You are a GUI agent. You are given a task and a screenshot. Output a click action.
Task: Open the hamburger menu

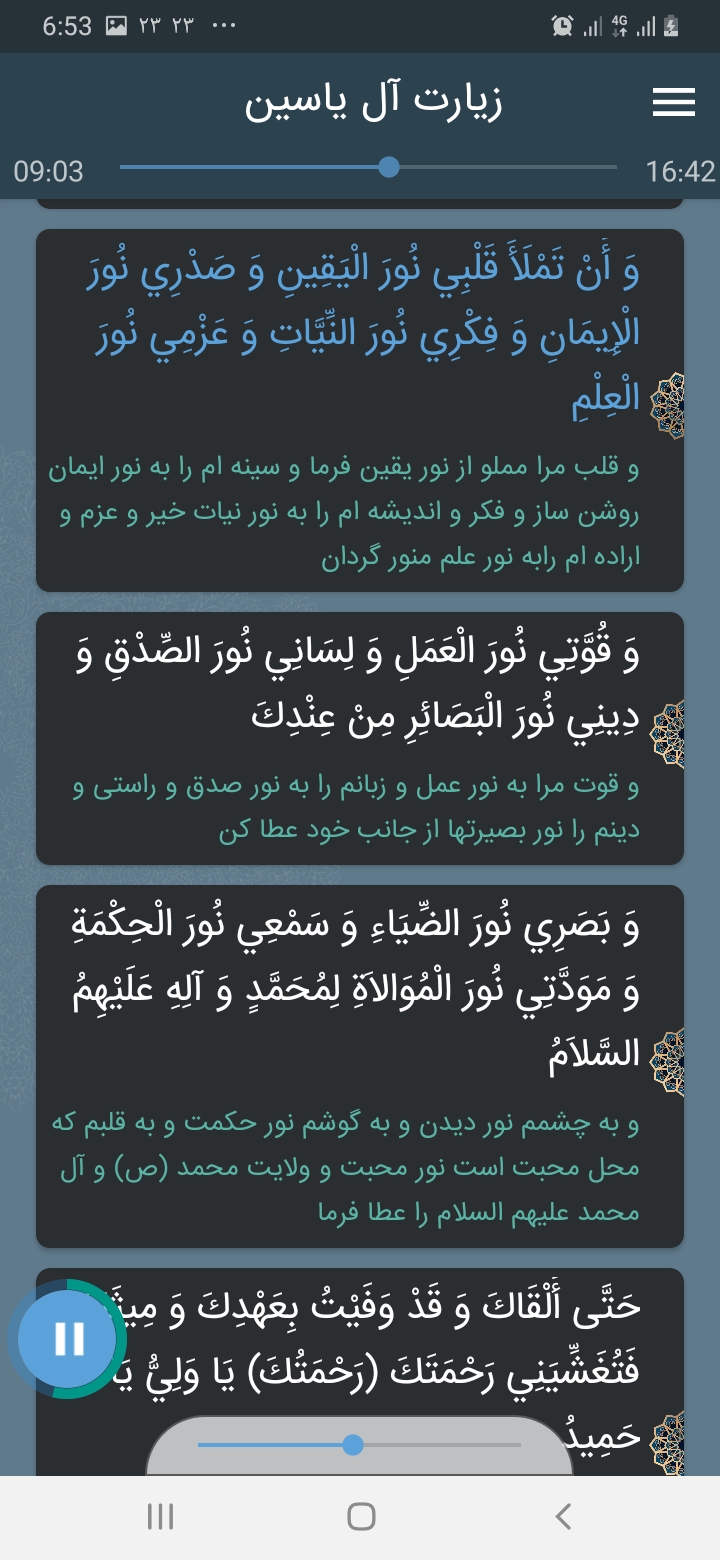click(x=673, y=102)
